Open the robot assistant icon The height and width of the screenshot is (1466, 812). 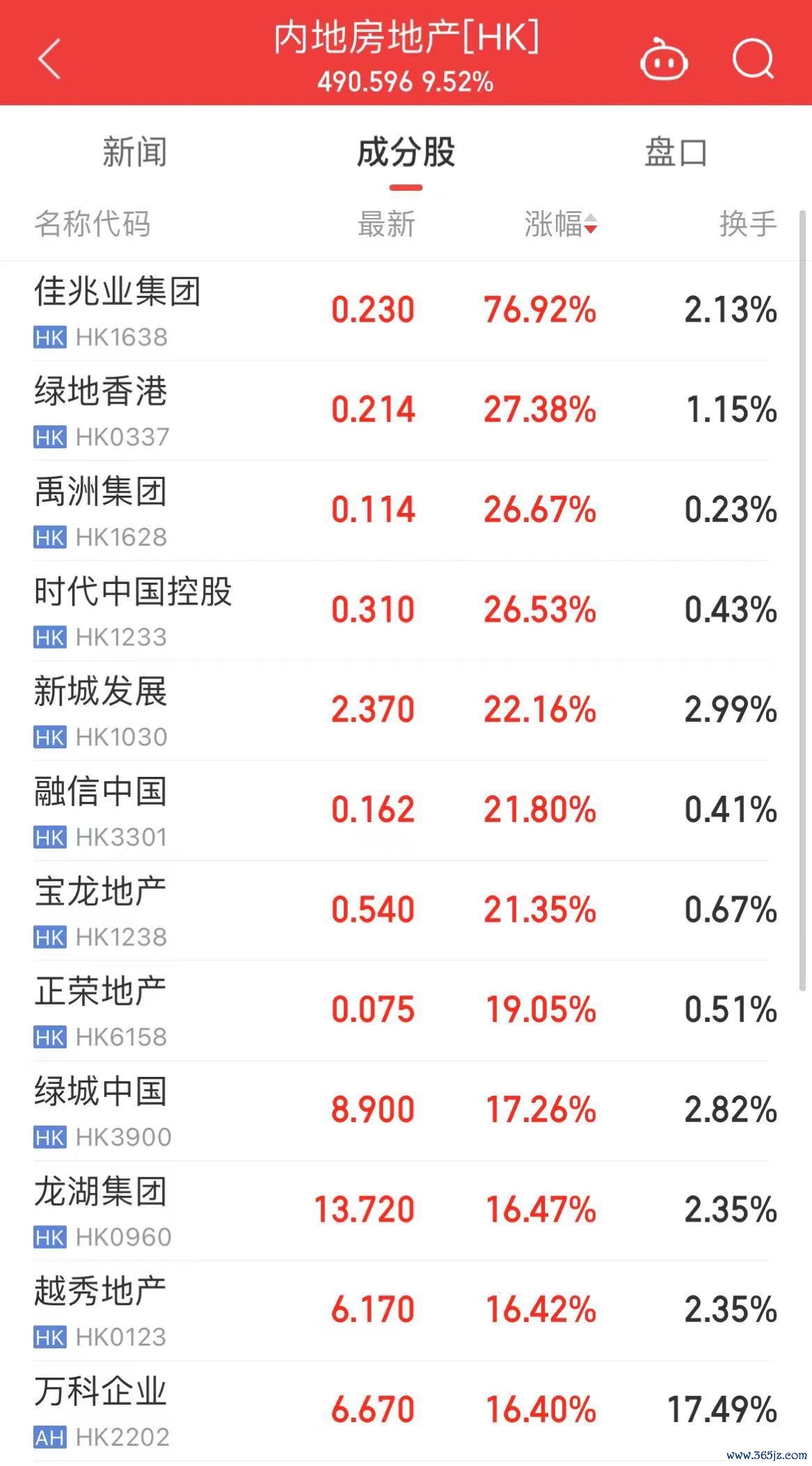[664, 61]
